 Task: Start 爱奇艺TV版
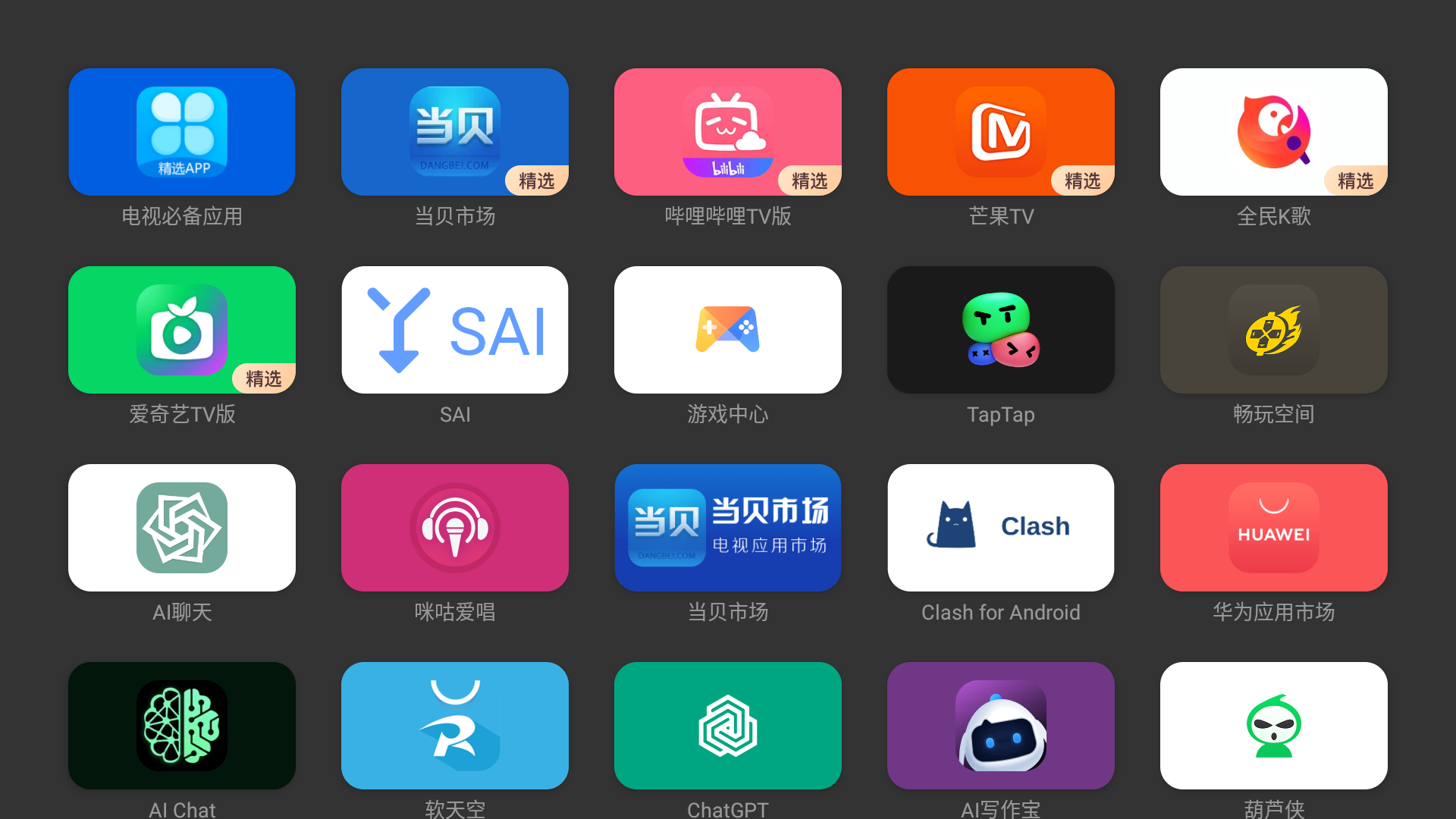click(x=182, y=330)
